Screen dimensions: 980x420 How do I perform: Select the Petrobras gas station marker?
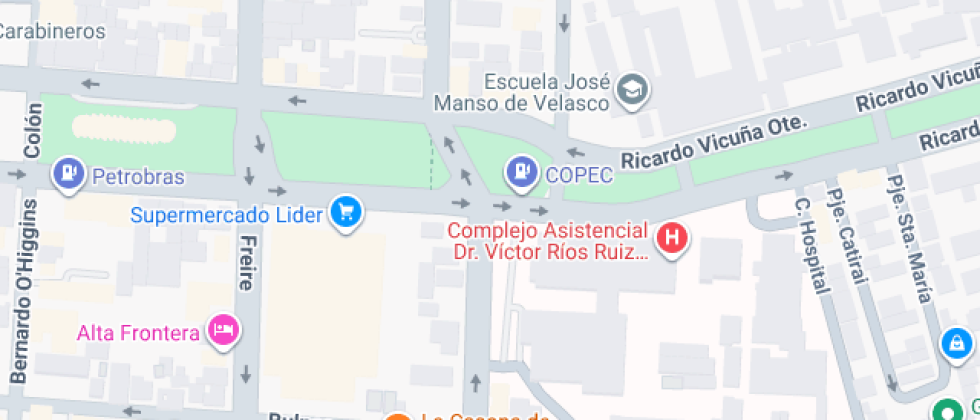coord(69,174)
